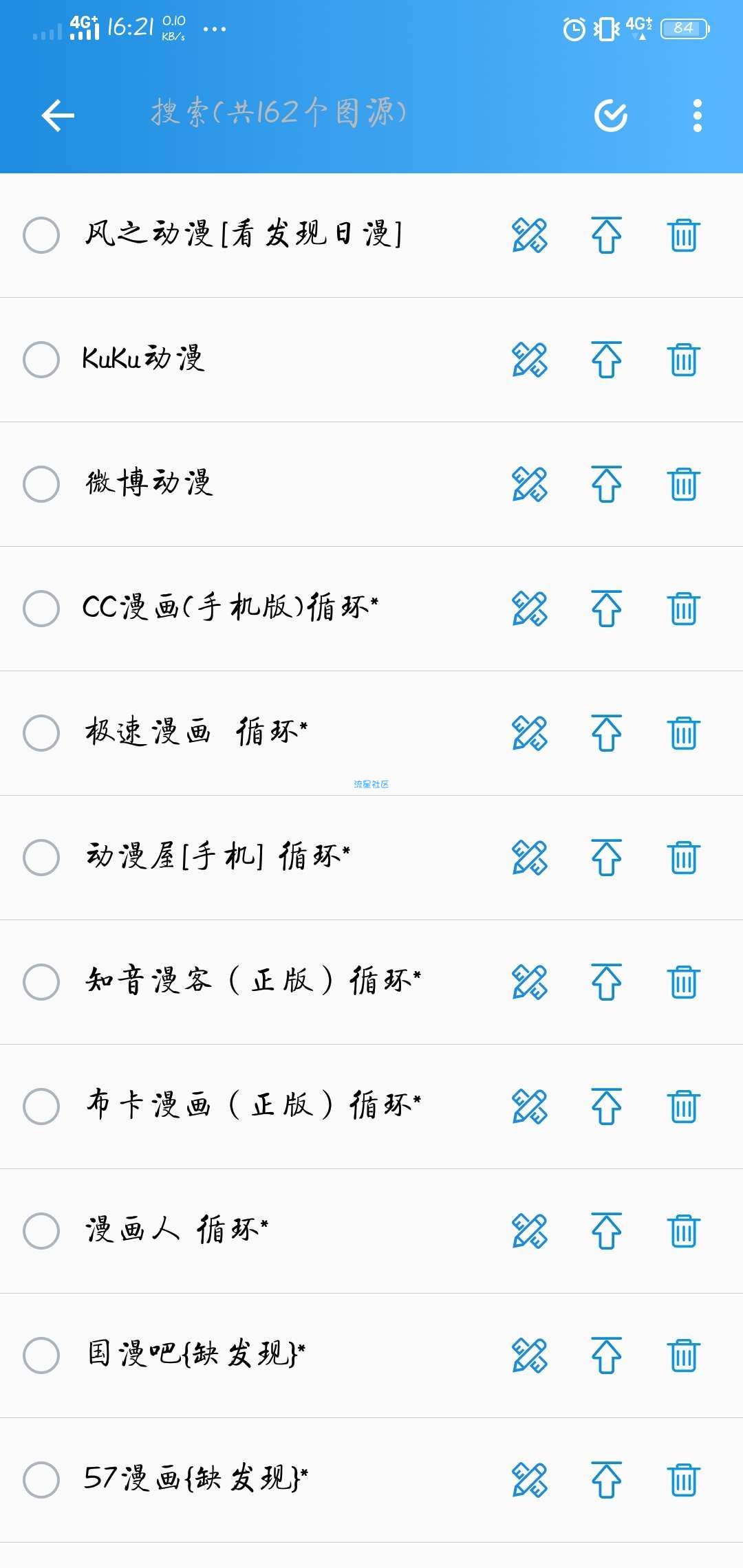This screenshot has width=743, height=1568.
Task: Edit the 国漫吧 source
Action: tap(530, 1355)
